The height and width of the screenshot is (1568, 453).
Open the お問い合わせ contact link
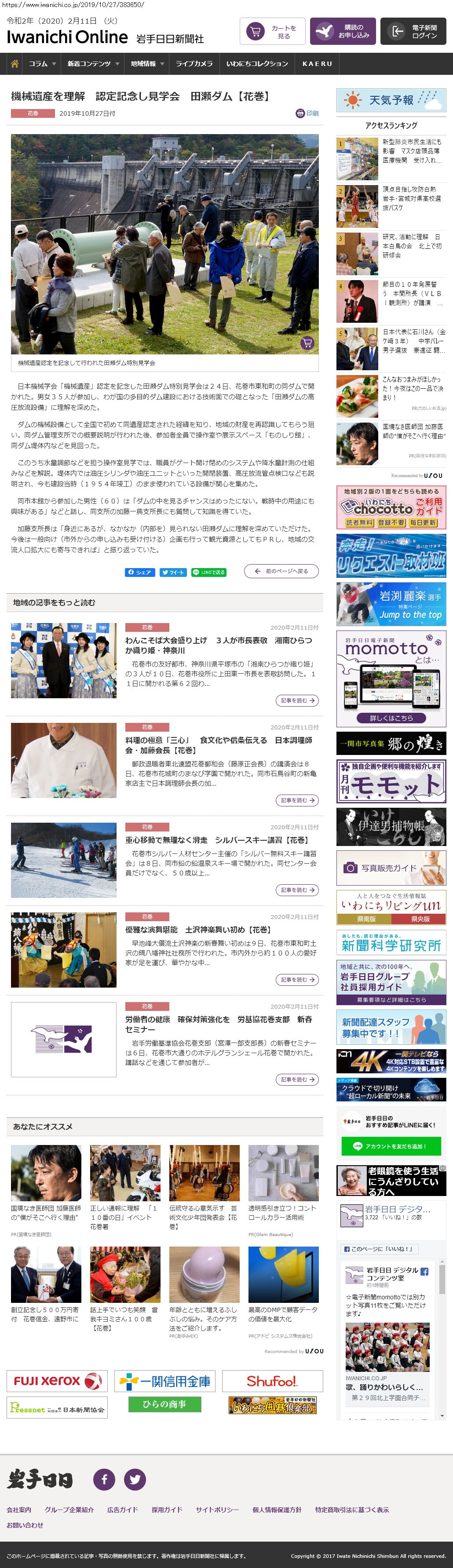click(x=25, y=1525)
